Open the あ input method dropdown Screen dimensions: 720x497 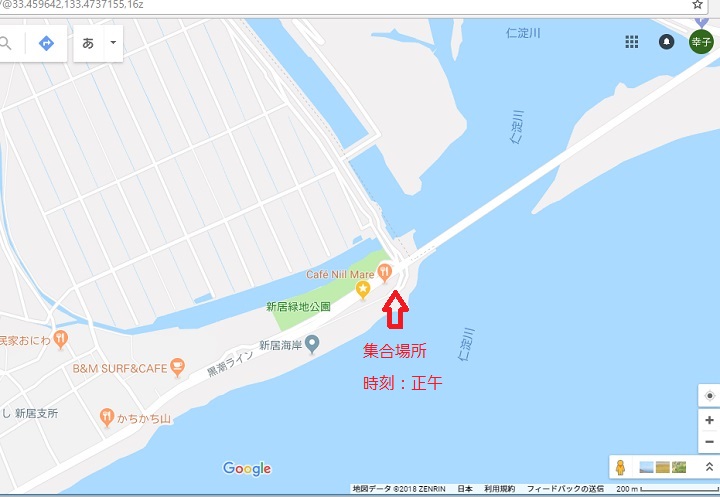[x=113, y=43]
